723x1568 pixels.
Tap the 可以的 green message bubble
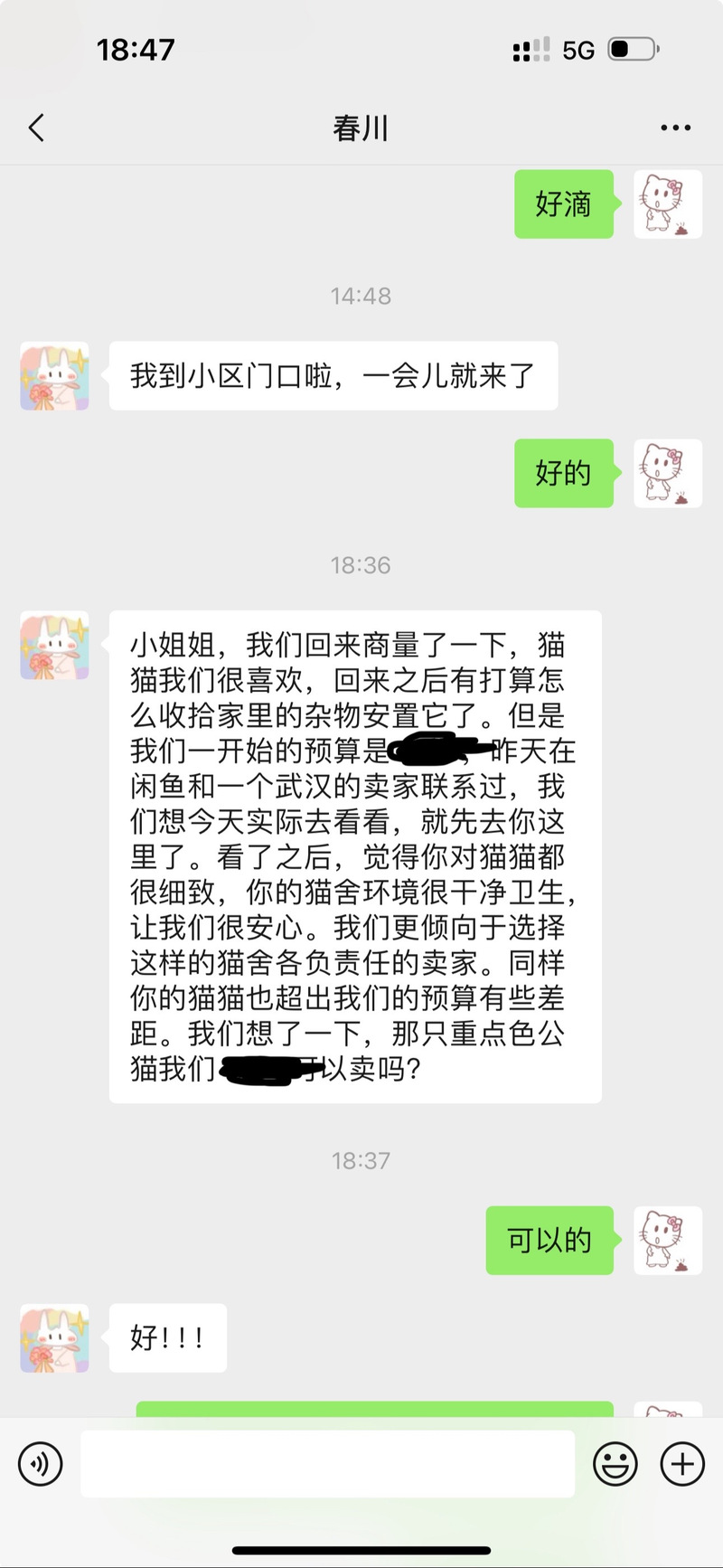coord(549,1241)
